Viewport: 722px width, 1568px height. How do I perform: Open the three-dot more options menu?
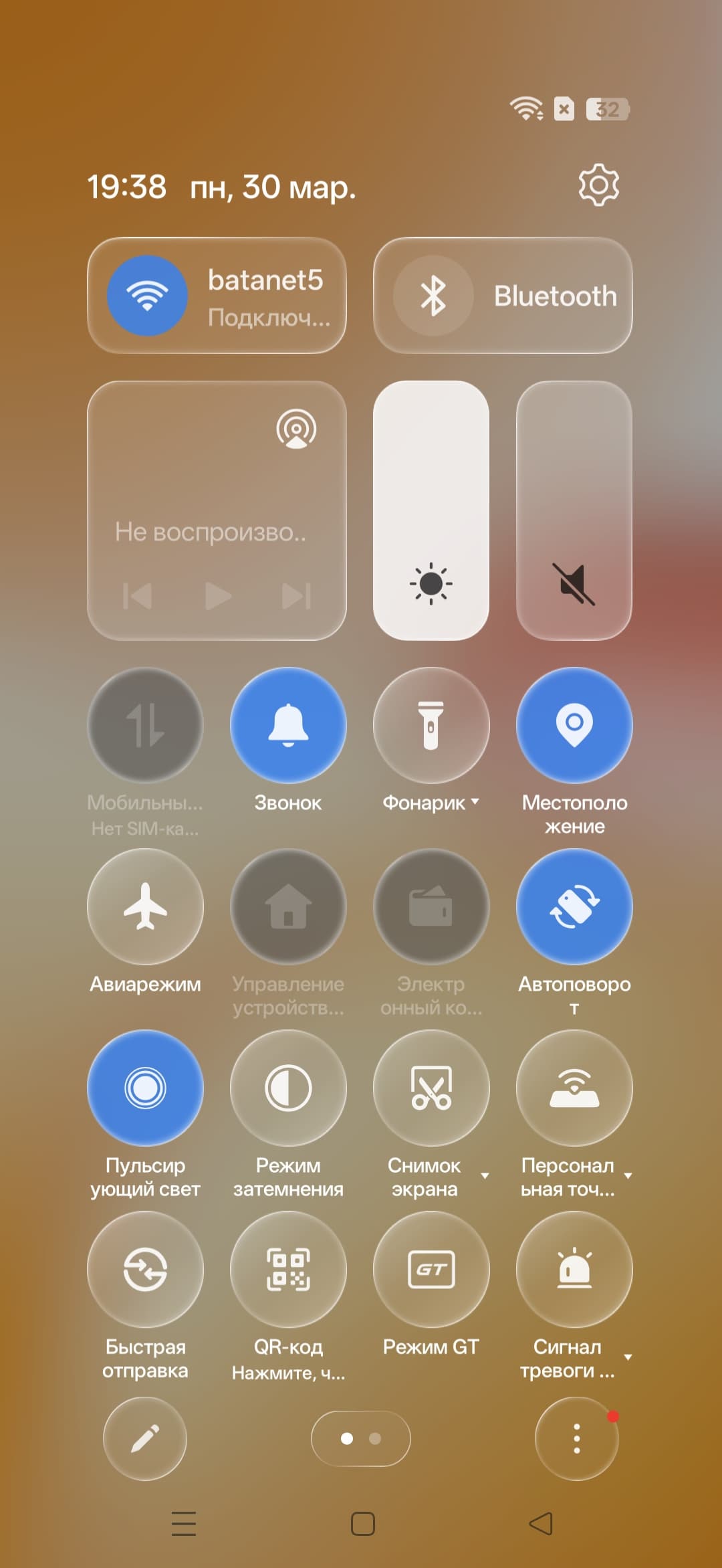(x=576, y=1438)
